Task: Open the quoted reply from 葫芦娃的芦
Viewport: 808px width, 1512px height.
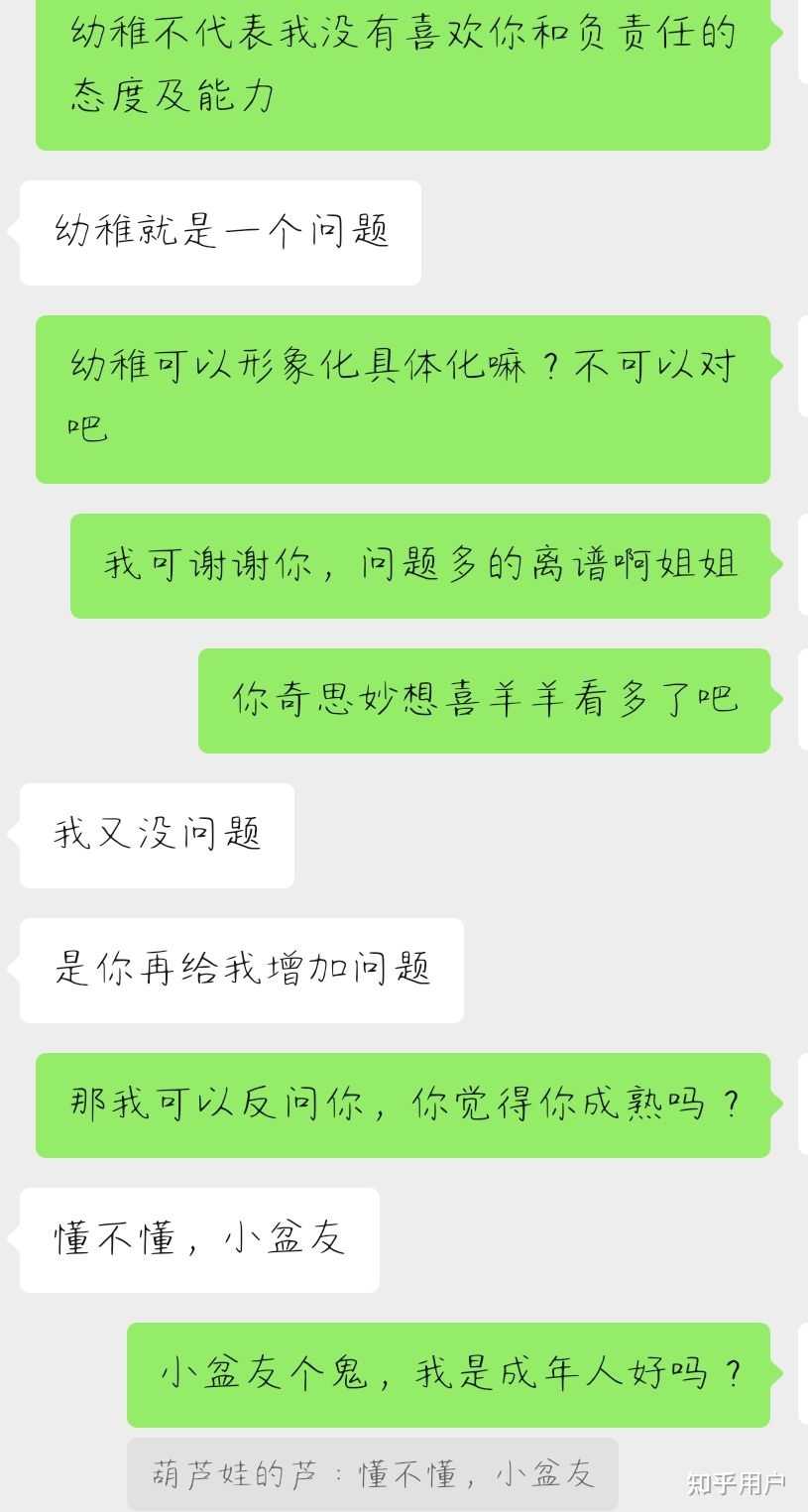Action: pyautogui.click(x=372, y=1473)
